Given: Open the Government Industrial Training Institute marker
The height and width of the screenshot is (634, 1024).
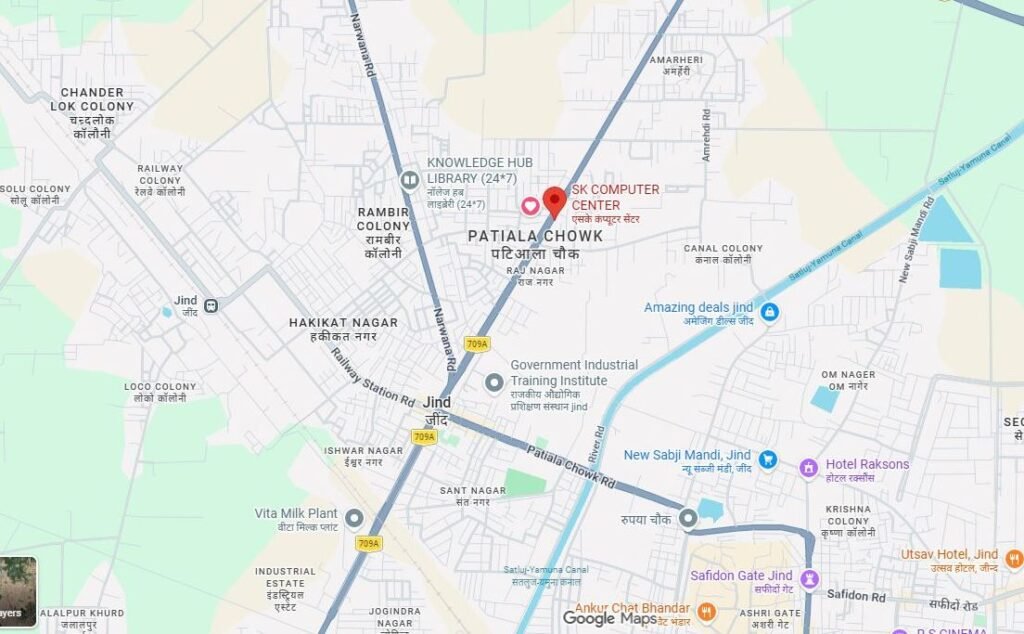Looking at the screenshot, I should (x=494, y=382).
